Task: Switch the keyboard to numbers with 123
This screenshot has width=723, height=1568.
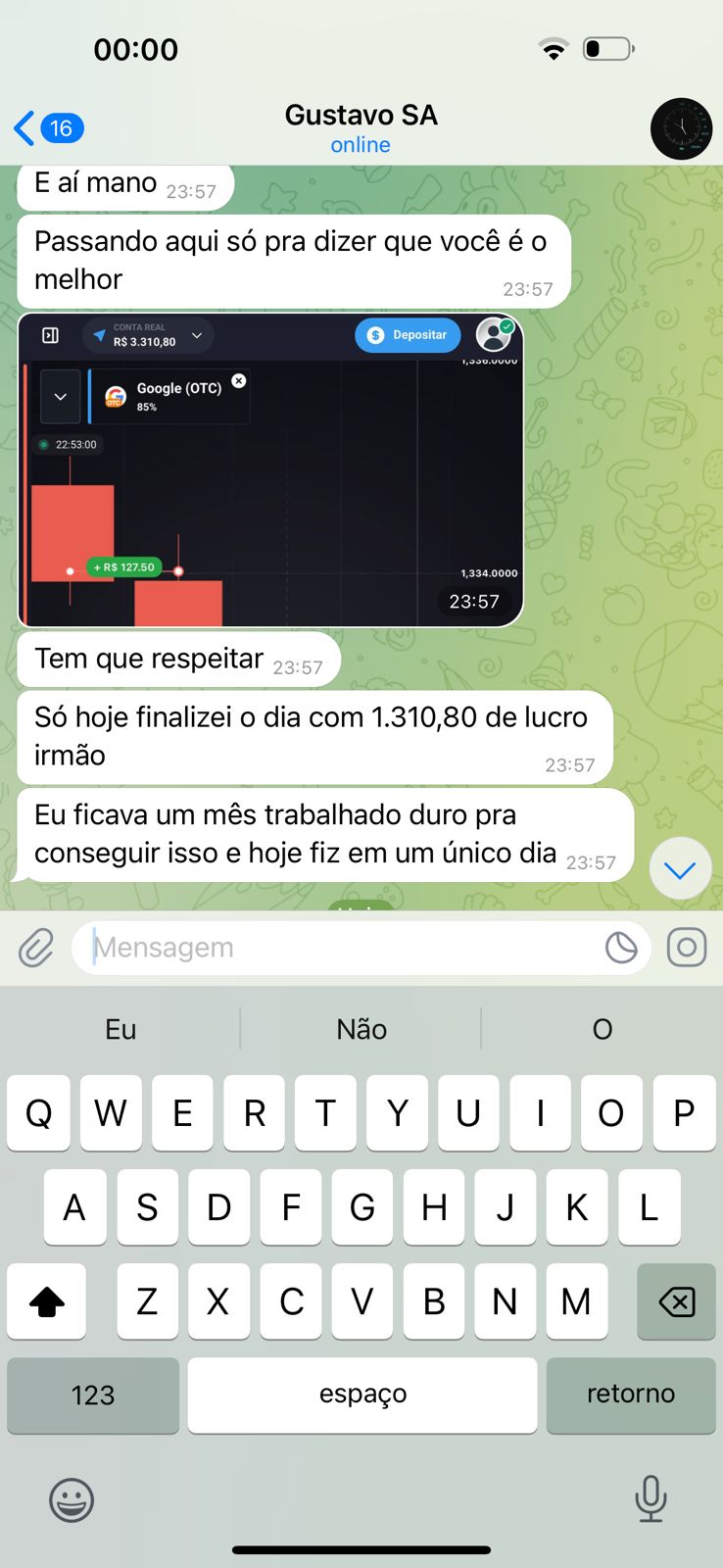Action: (93, 1395)
